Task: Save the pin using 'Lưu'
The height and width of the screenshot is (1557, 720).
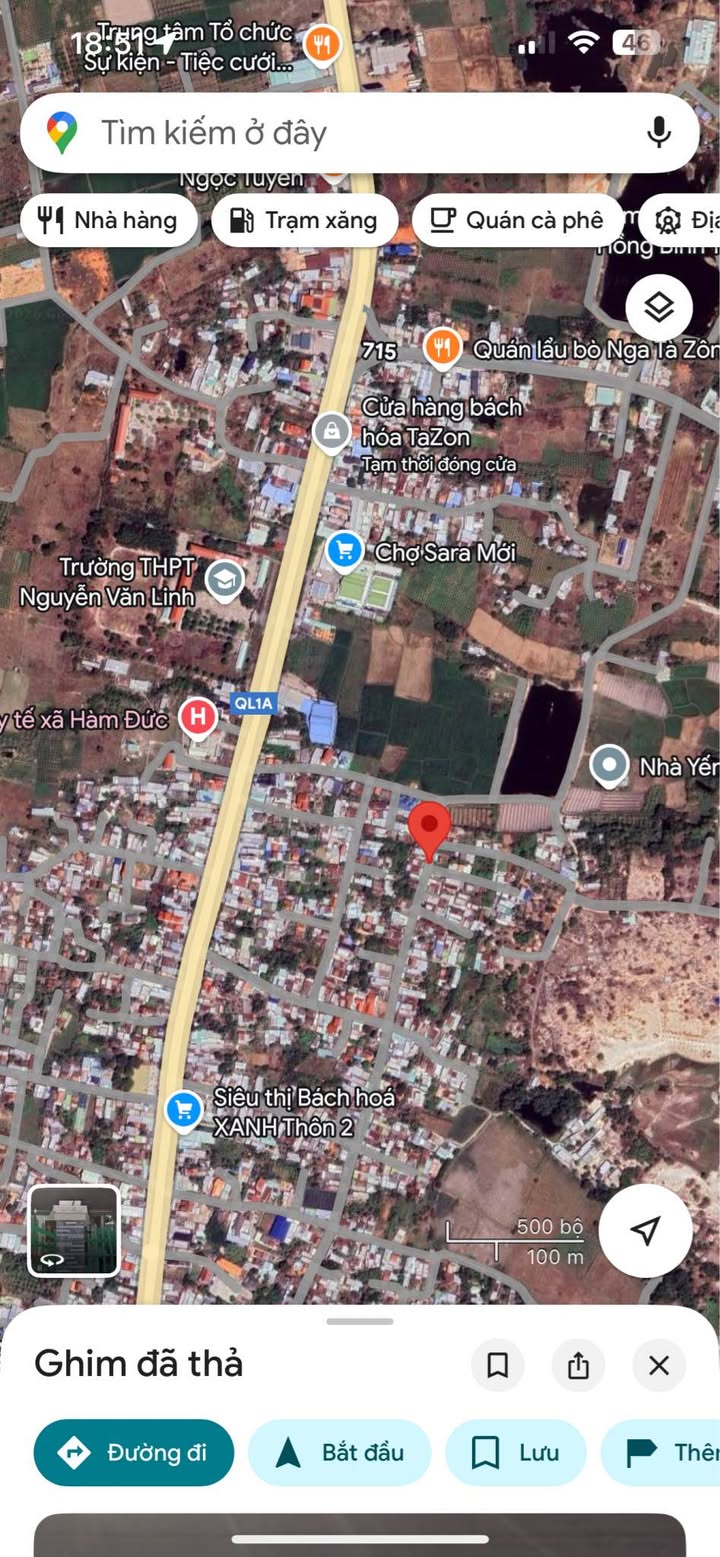Action: click(515, 1452)
